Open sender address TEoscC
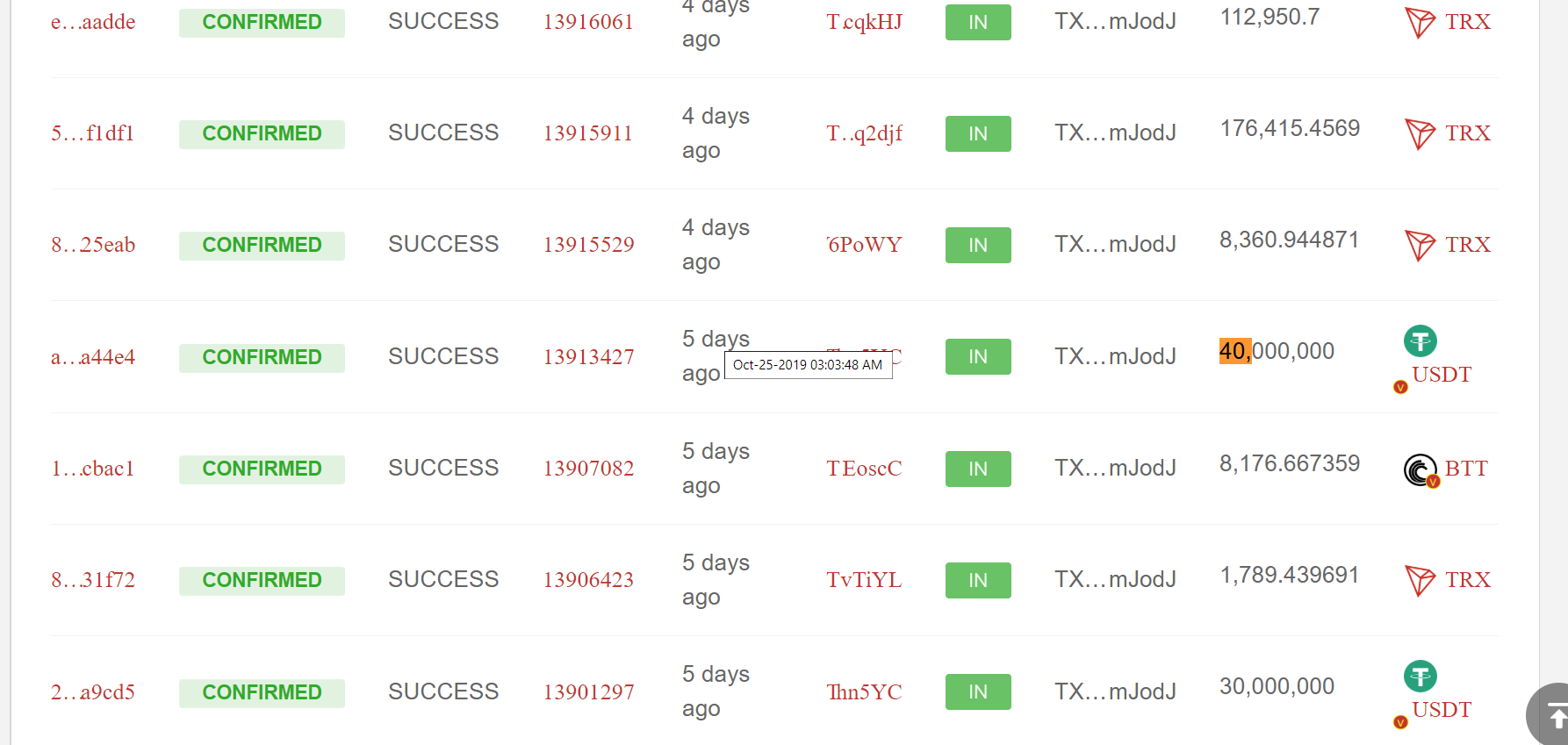Image resolution: width=1568 pixels, height=745 pixels. [864, 469]
